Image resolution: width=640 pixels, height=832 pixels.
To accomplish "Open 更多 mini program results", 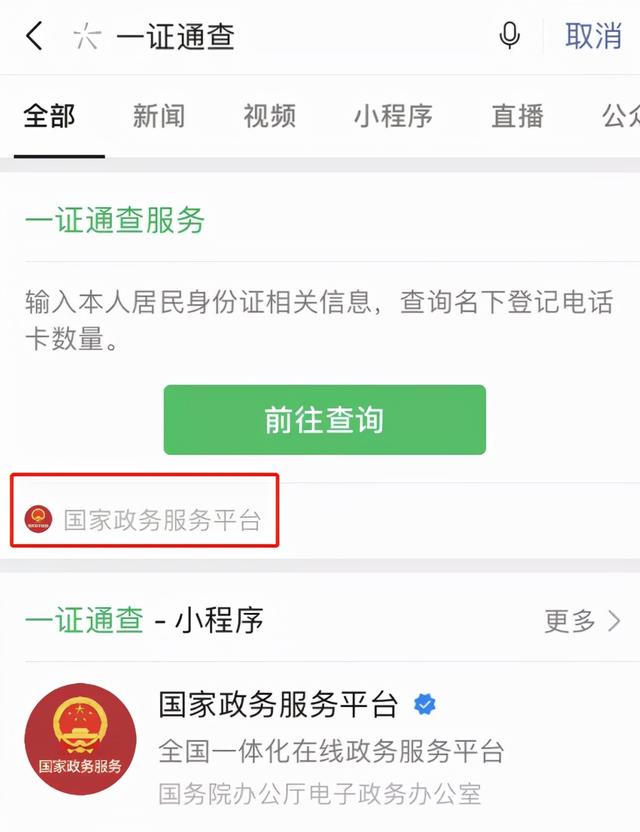I will tap(582, 621).
